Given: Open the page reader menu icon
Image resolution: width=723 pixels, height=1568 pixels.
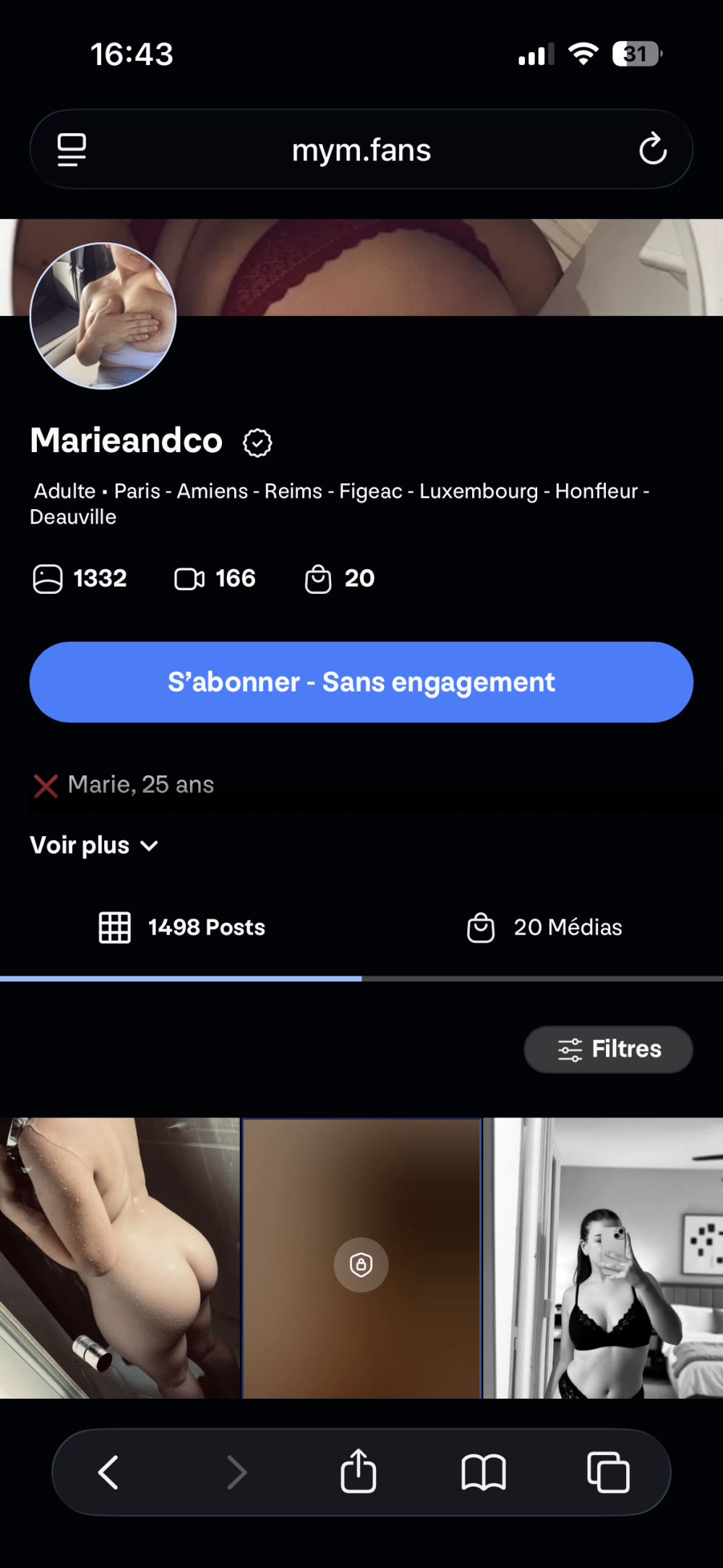Looking at the screenshot, I should 72,150.
